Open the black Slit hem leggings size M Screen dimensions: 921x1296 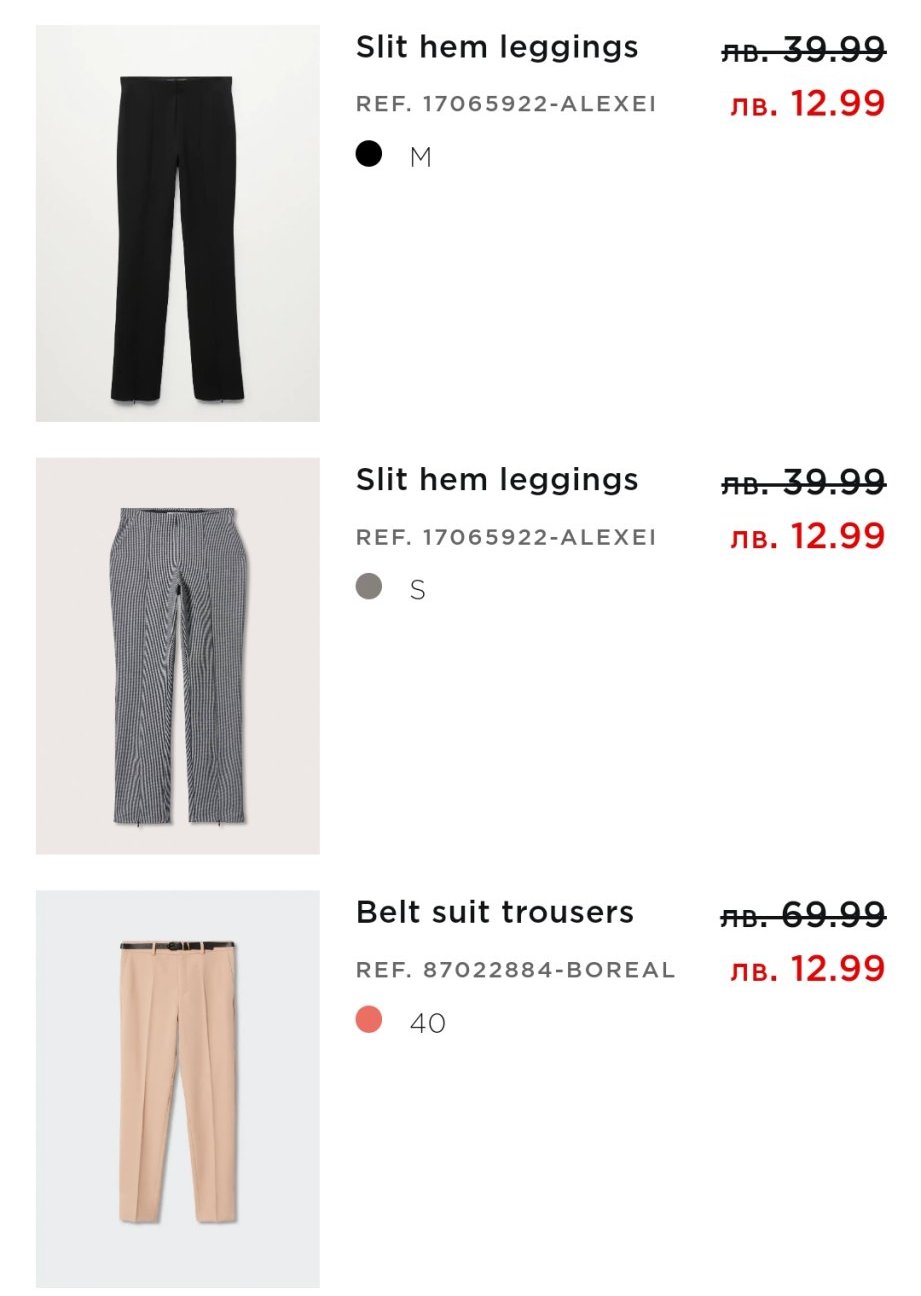point(177,223)
